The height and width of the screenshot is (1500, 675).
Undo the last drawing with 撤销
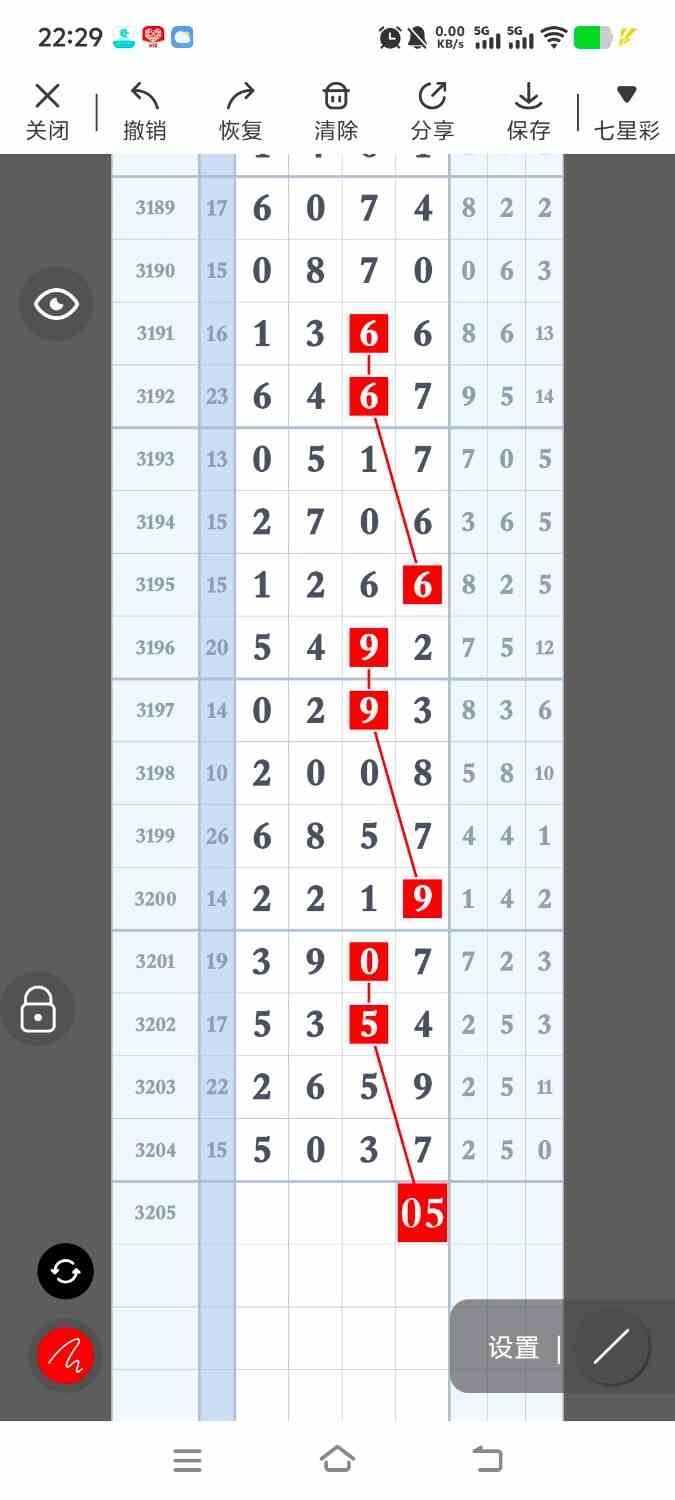pos(145,112)
